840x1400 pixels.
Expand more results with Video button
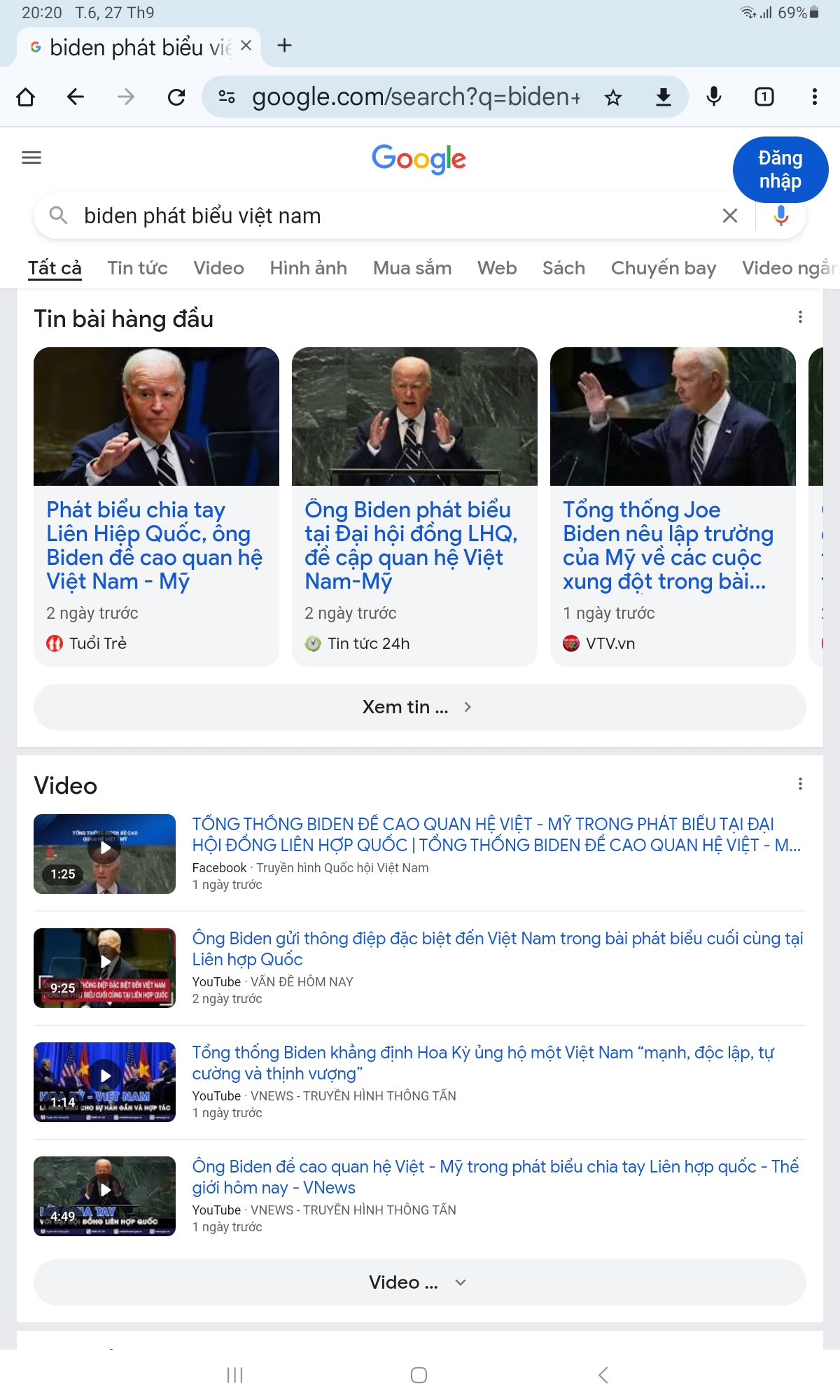419,1282
